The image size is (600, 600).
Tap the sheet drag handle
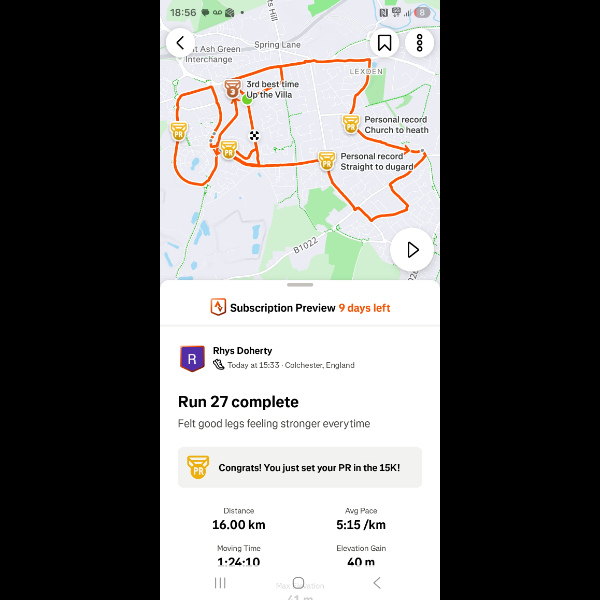click(x=300, y=285)
